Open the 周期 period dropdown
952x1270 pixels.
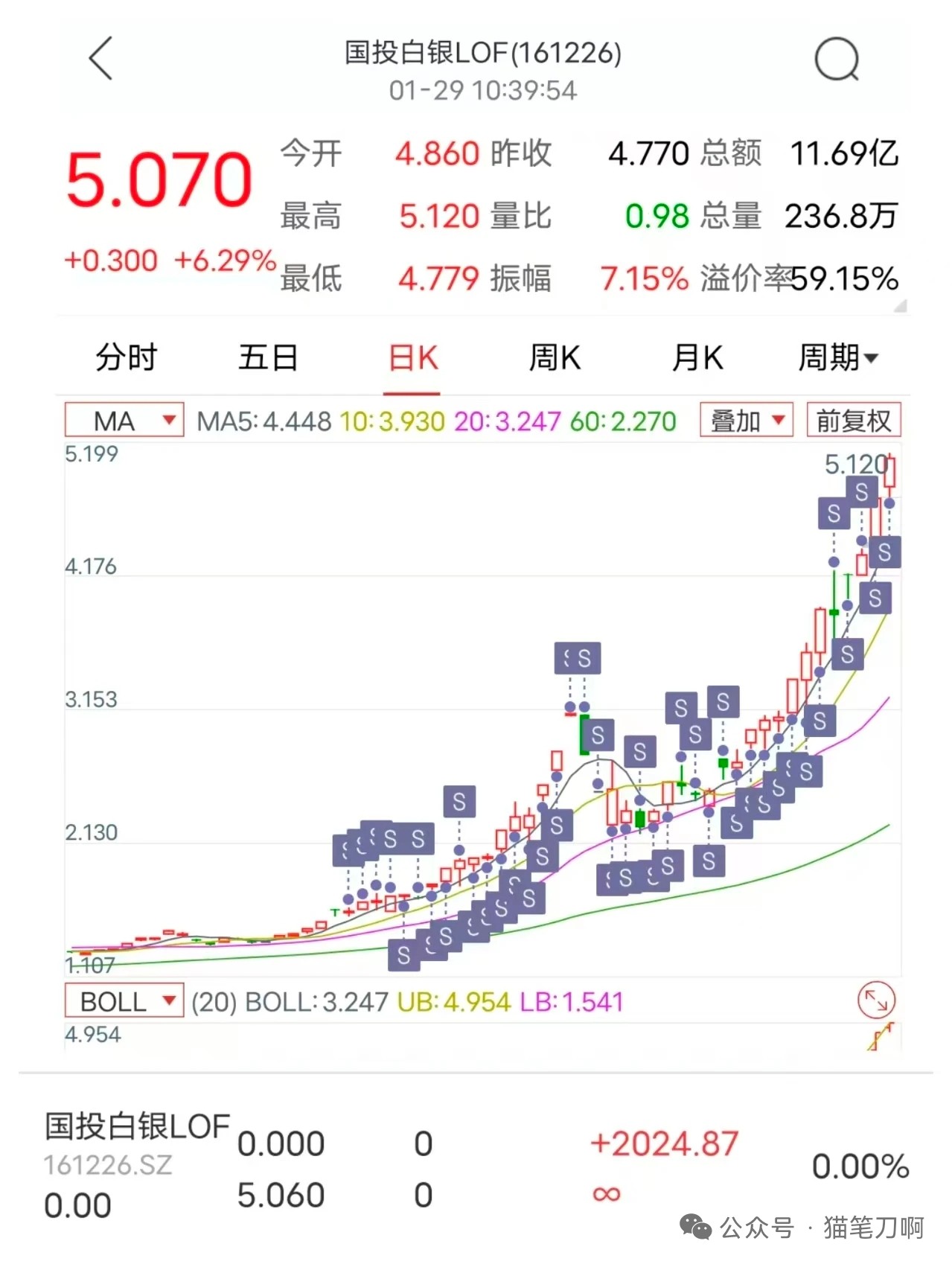point(840,357)
